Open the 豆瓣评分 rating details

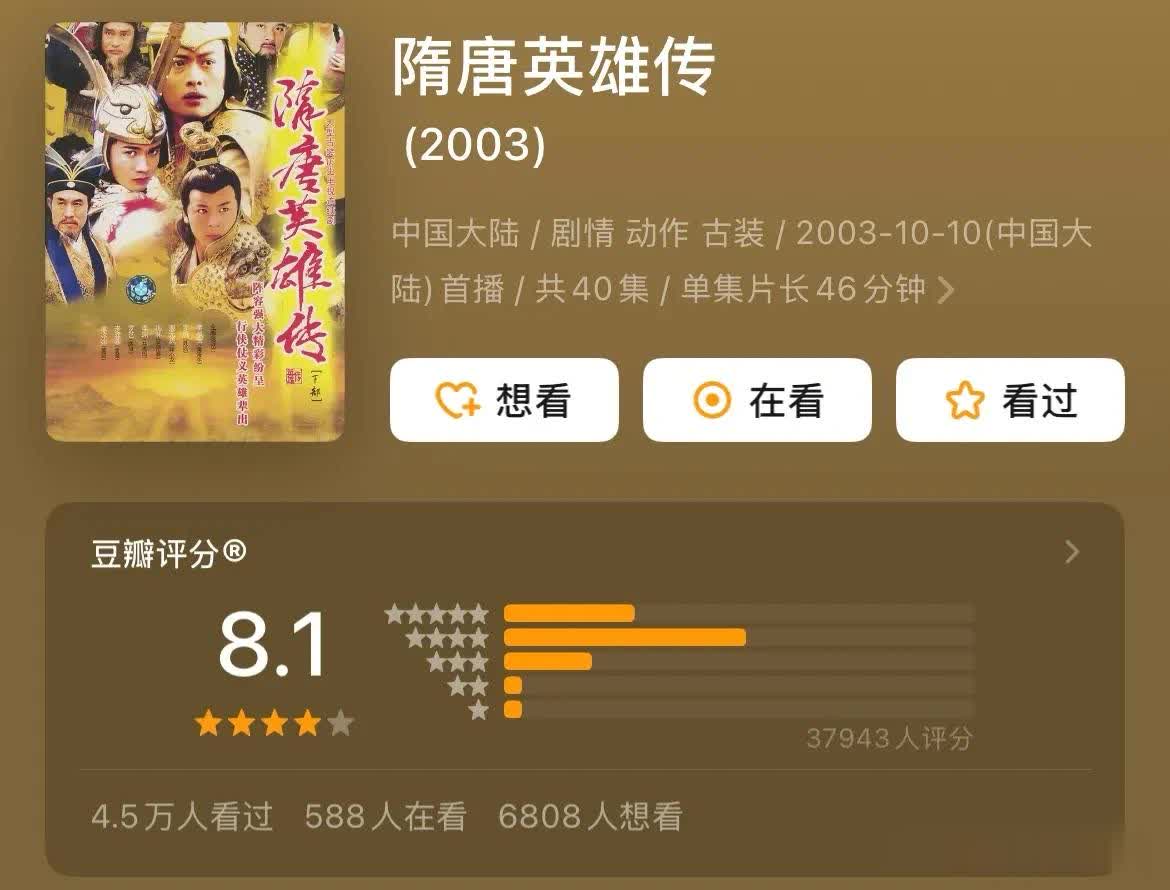1072,552
